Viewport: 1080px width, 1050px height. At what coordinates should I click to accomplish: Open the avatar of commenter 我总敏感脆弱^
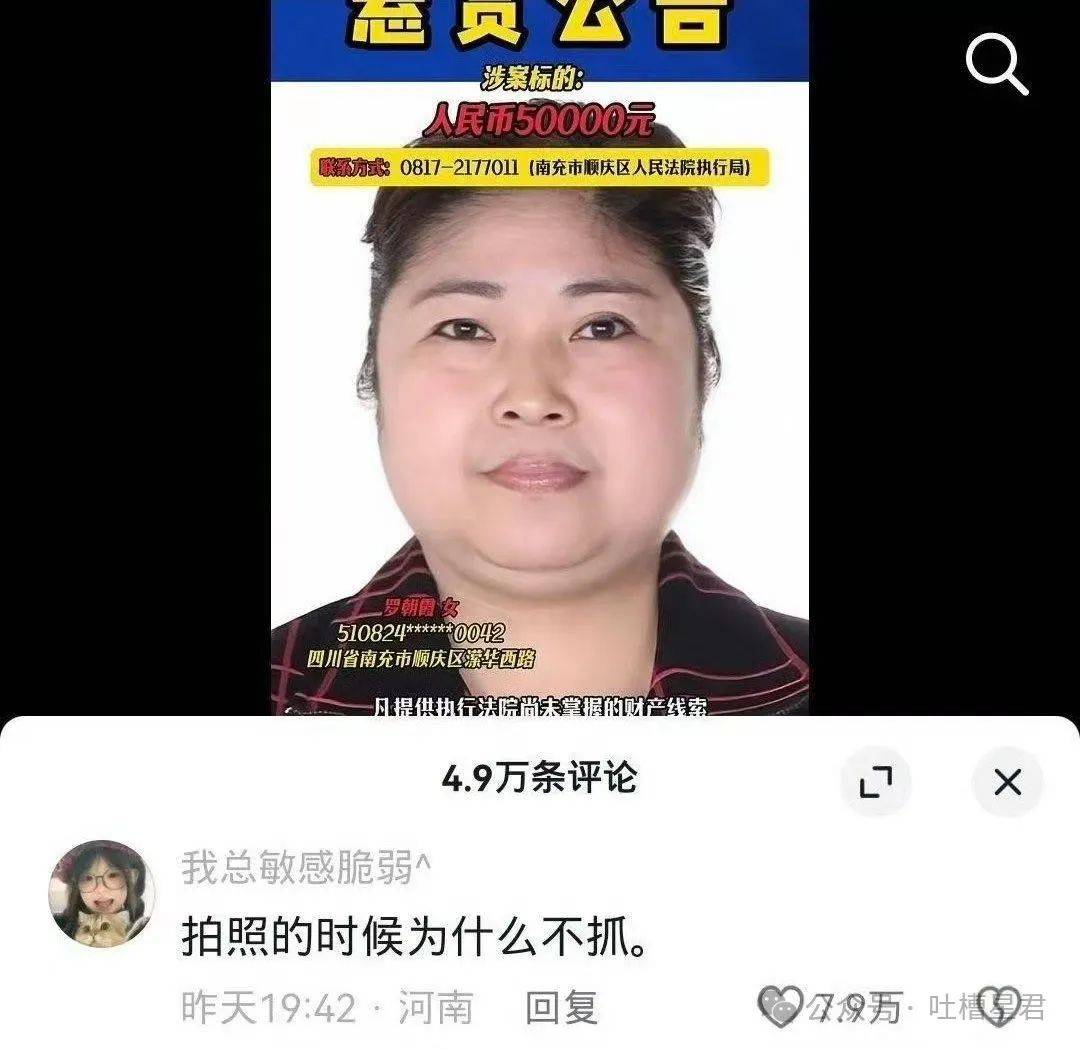[x=102, y=893]
